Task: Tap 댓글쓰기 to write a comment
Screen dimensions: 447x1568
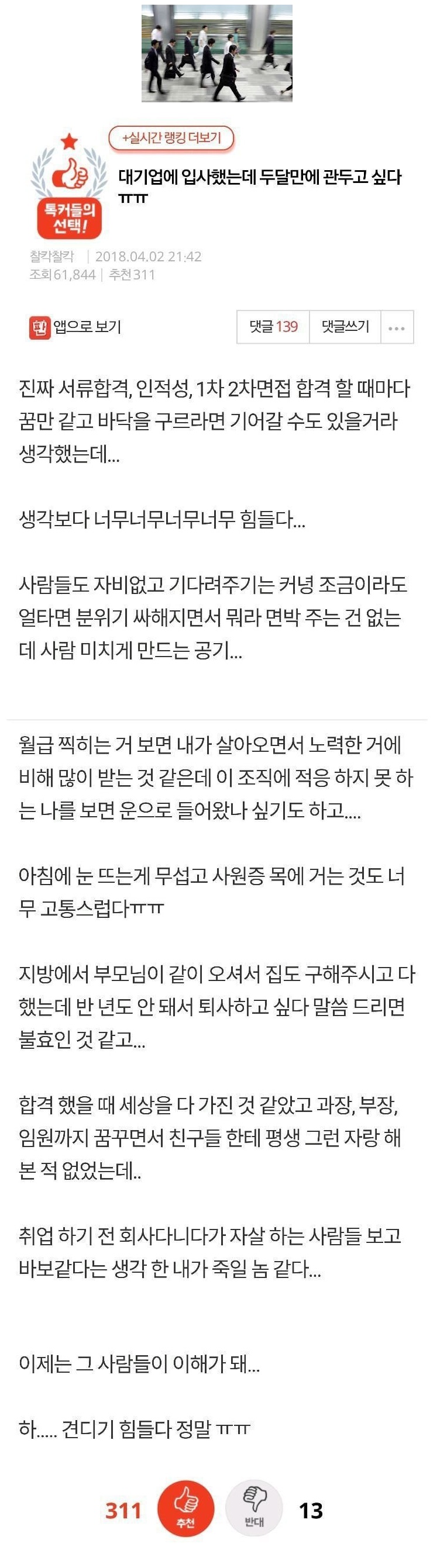Action: (345, 327)
